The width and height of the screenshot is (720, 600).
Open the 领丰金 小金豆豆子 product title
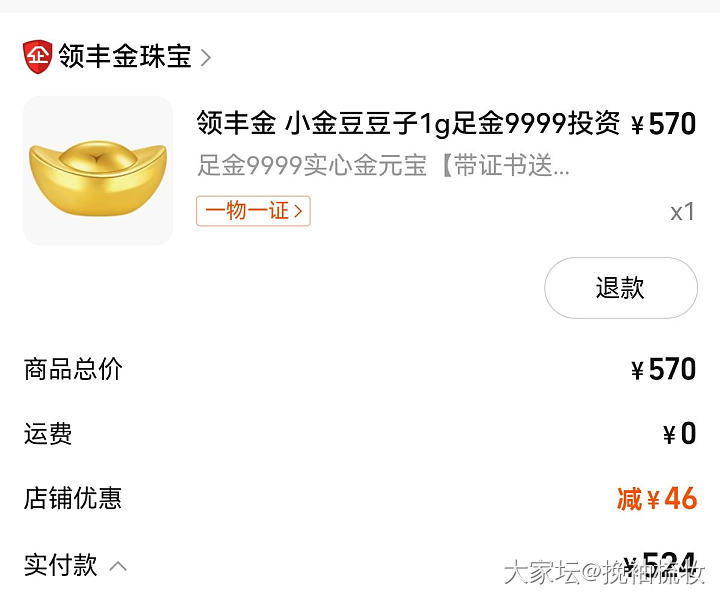(408, 124)
